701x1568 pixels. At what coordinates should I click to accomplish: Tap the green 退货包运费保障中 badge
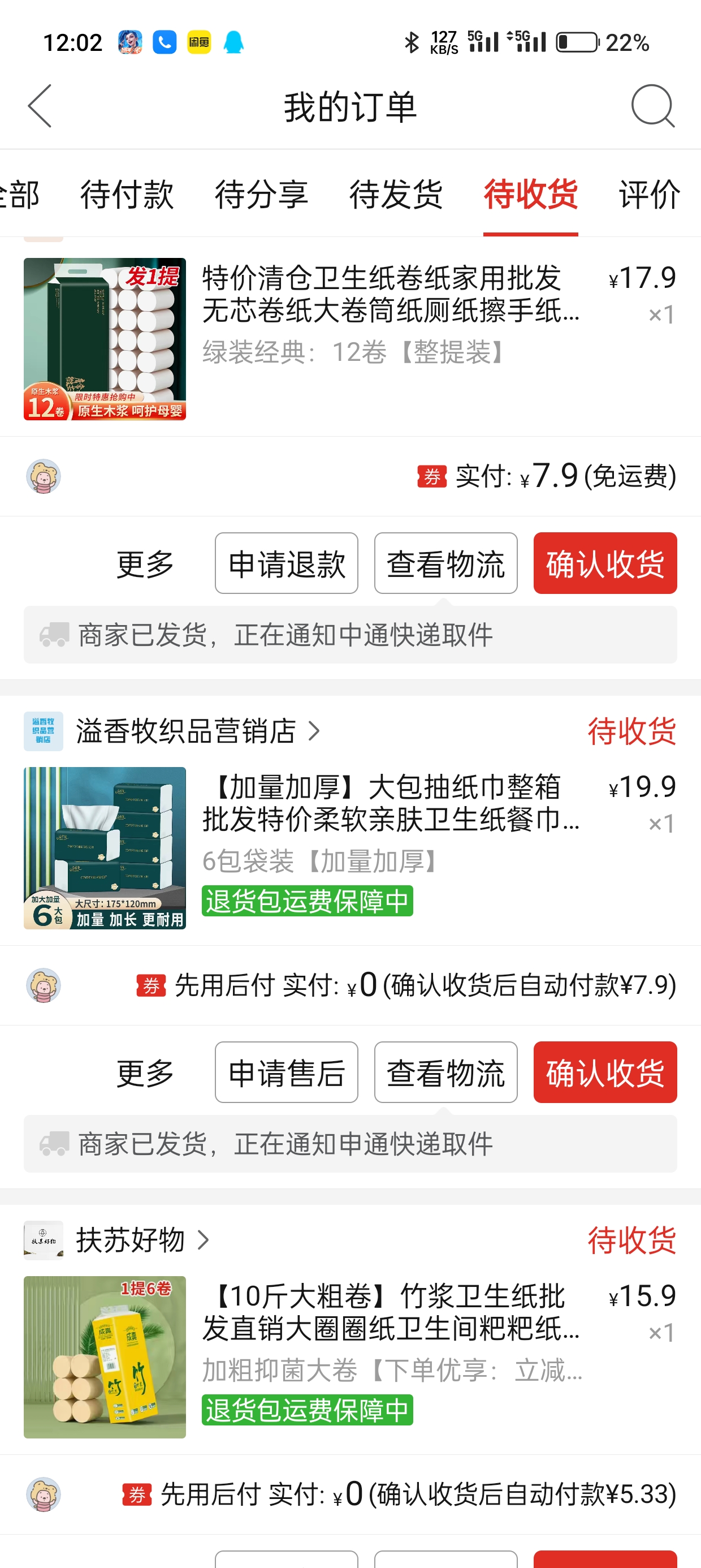(308, 903)
